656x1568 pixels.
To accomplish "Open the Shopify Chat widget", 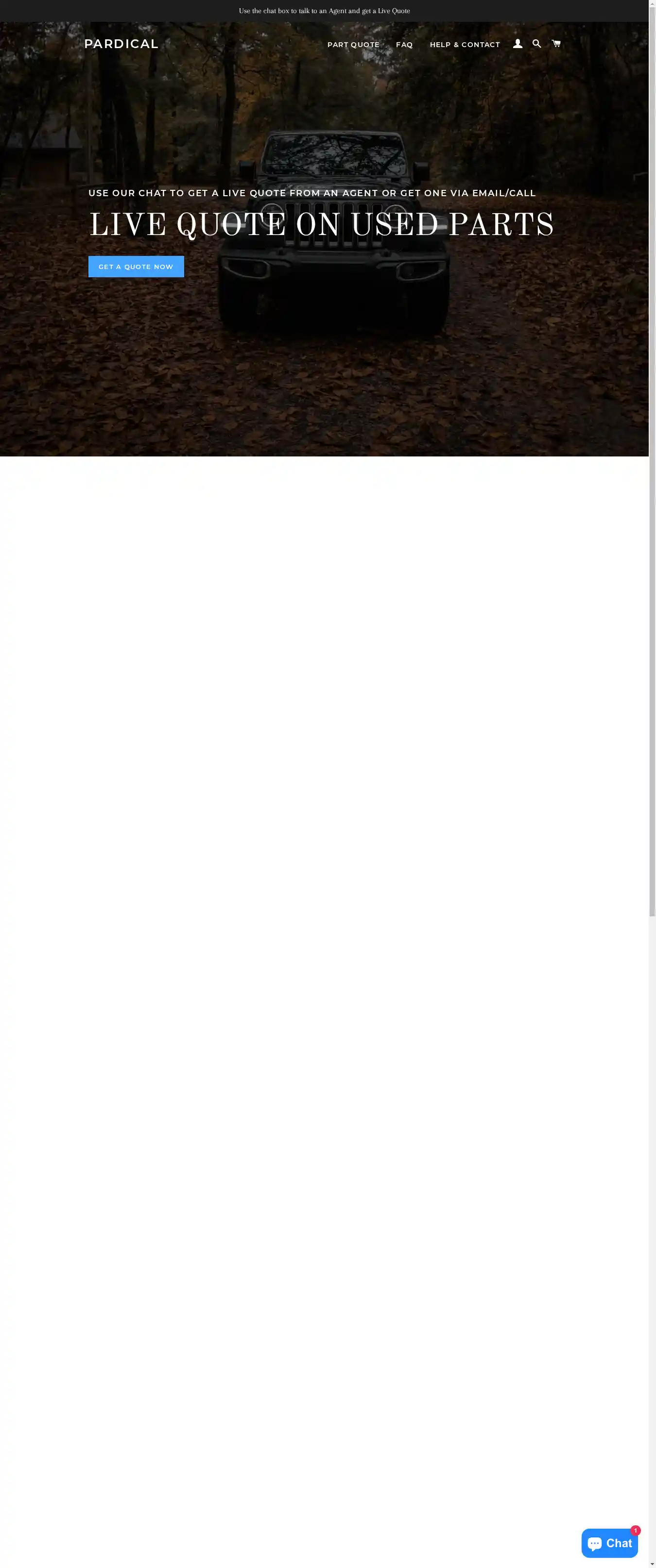I will 609,1543.
